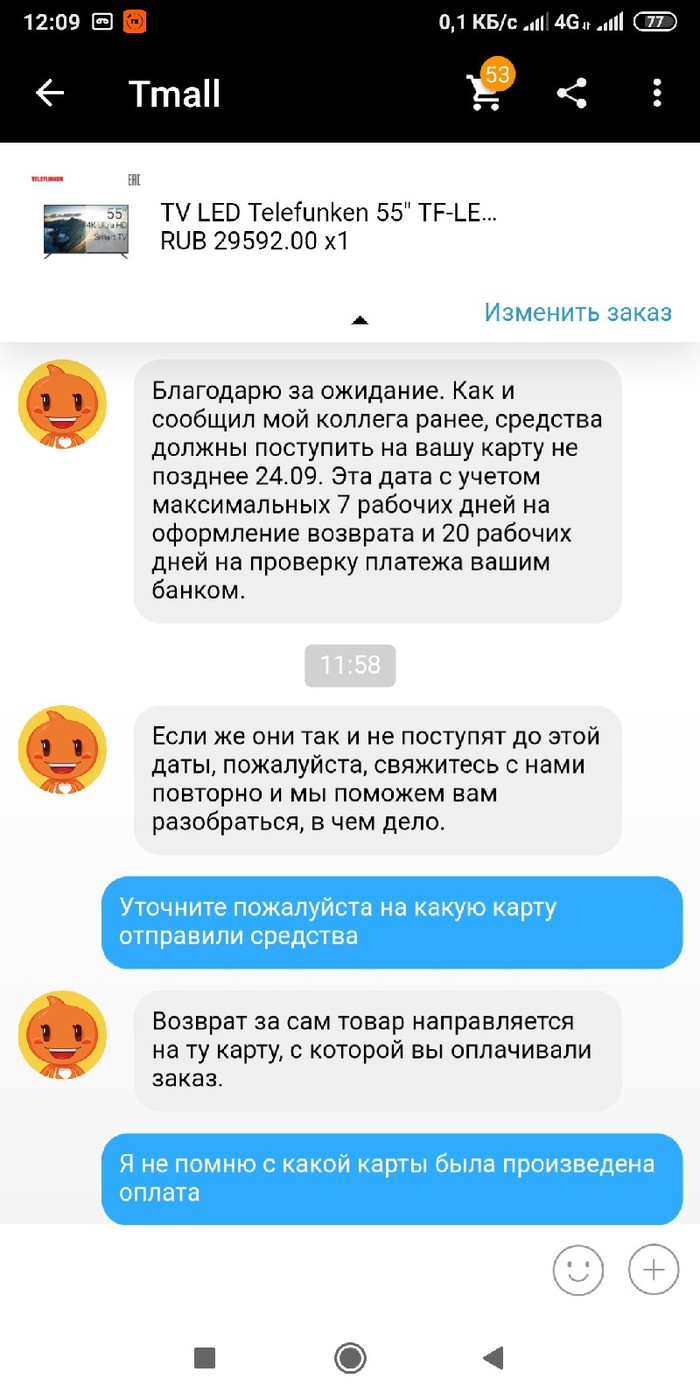Open the plus attachment button

coord(653,1271)
